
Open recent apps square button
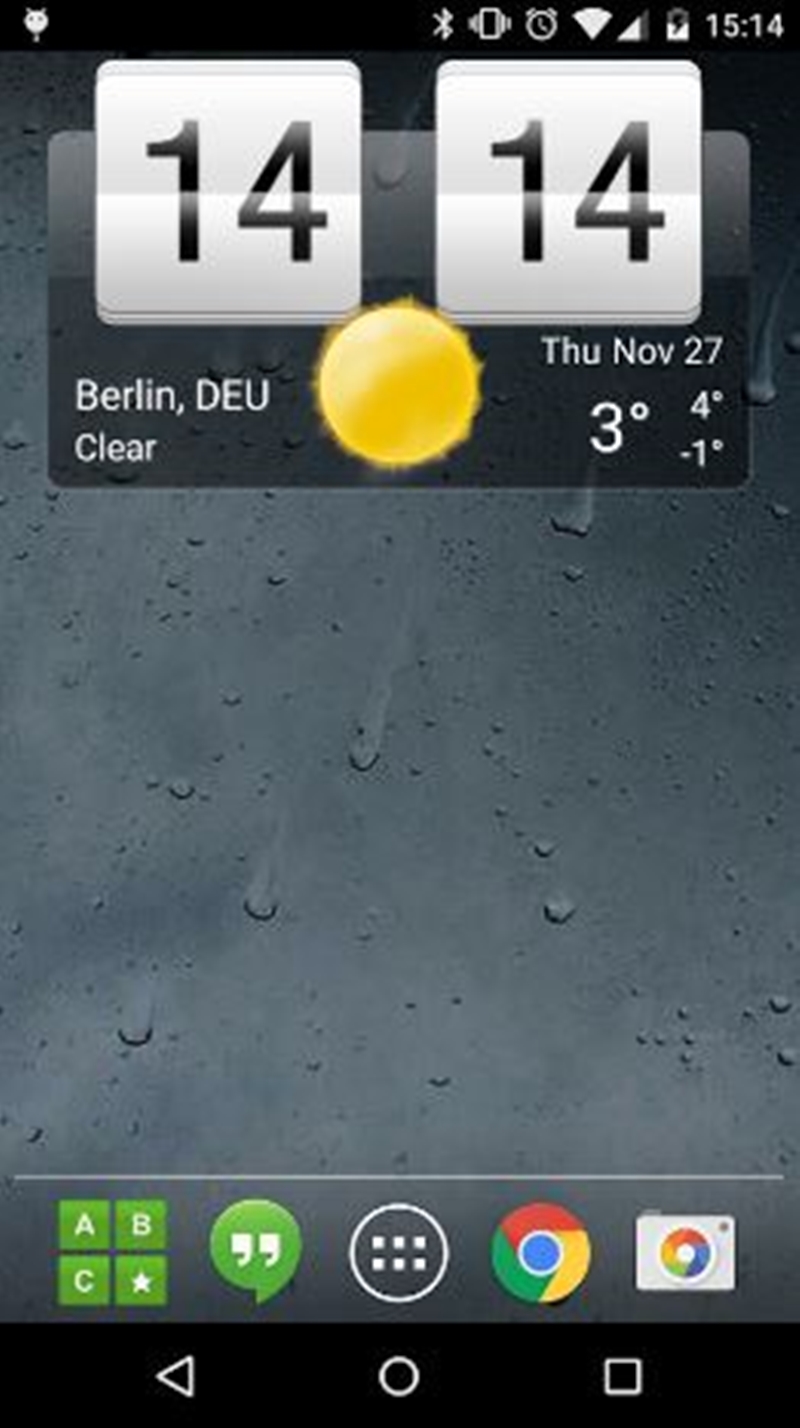tap(622, 1377)
